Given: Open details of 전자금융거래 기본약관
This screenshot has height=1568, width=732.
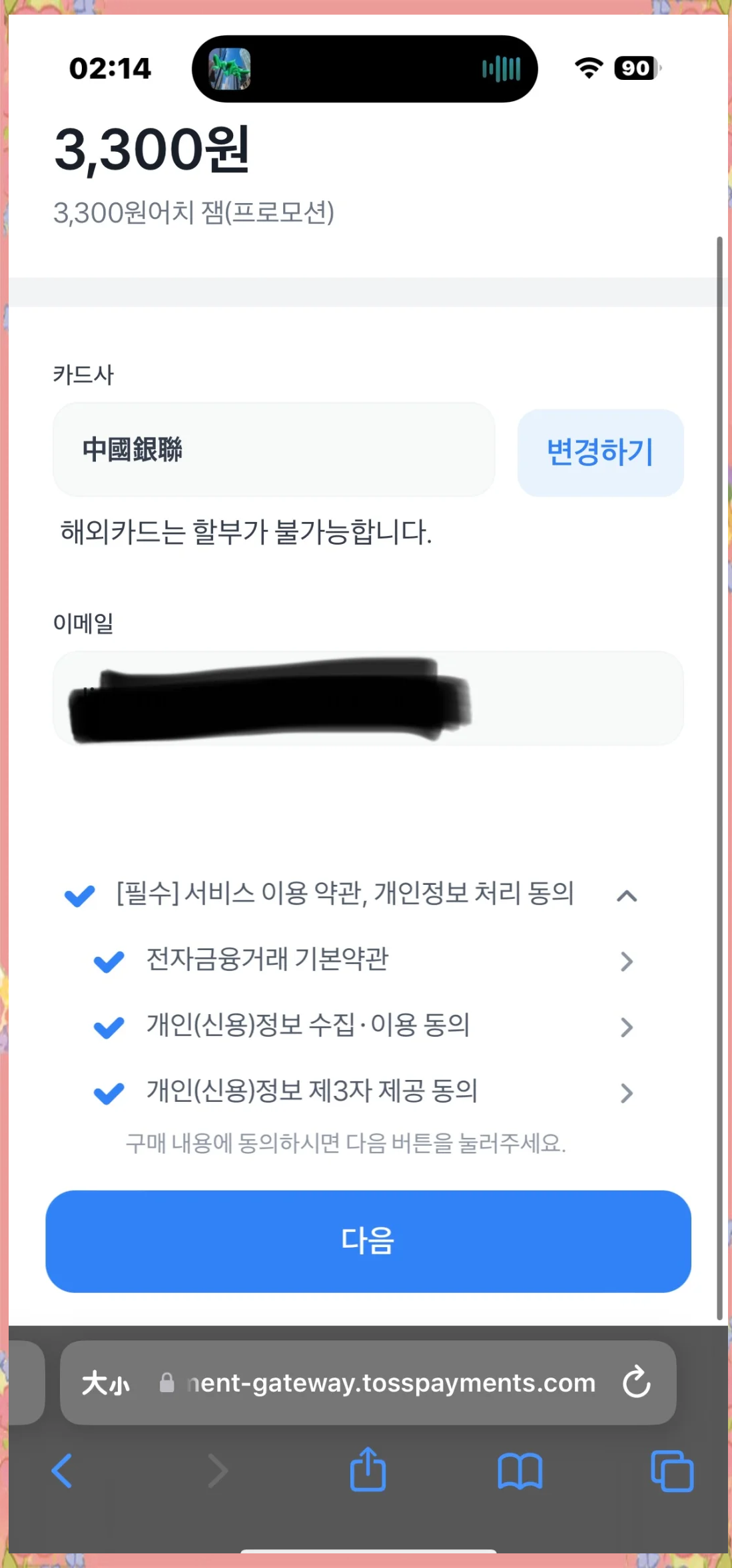Looking at the screenshot, I should (x=627, y=961).
